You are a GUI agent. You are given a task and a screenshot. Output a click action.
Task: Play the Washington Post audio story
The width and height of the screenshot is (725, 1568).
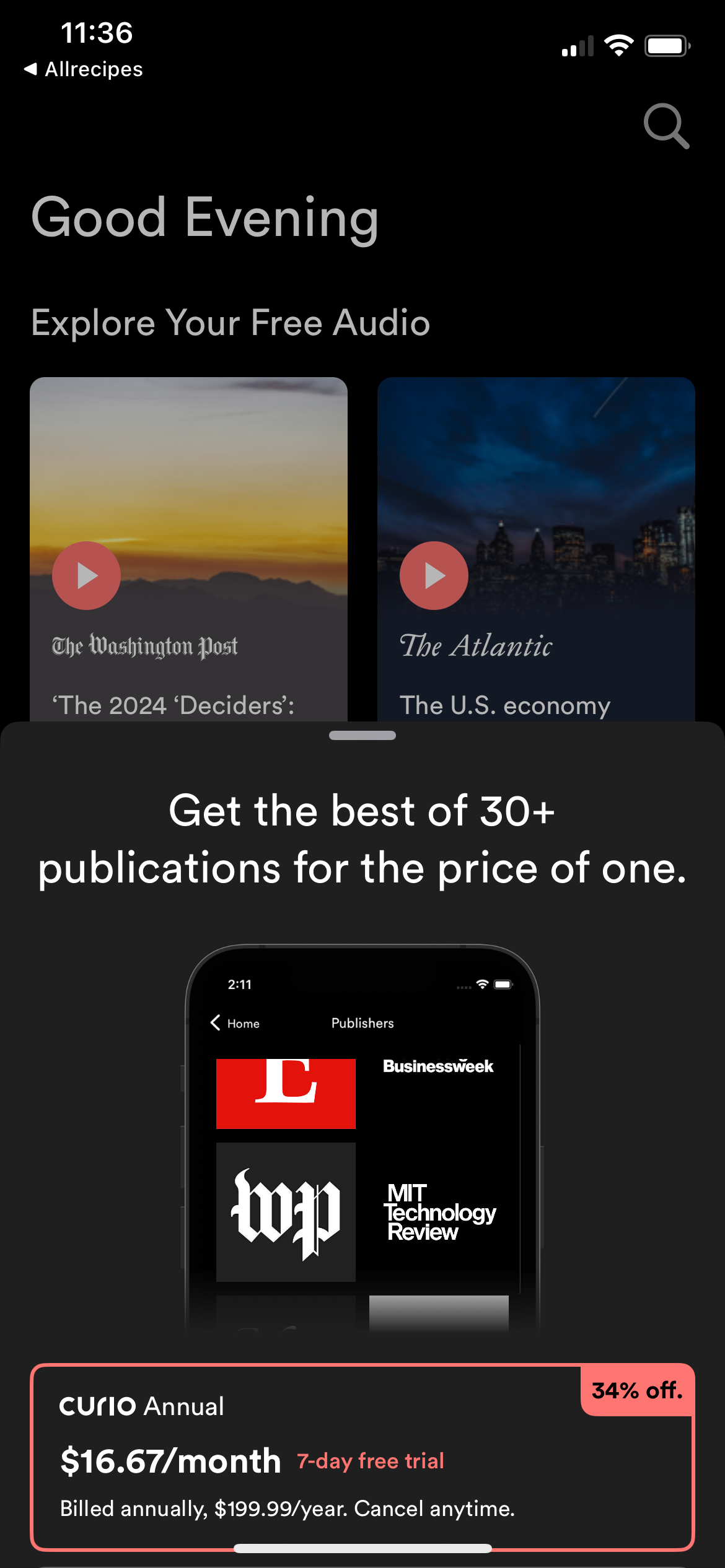click(86, 575)
